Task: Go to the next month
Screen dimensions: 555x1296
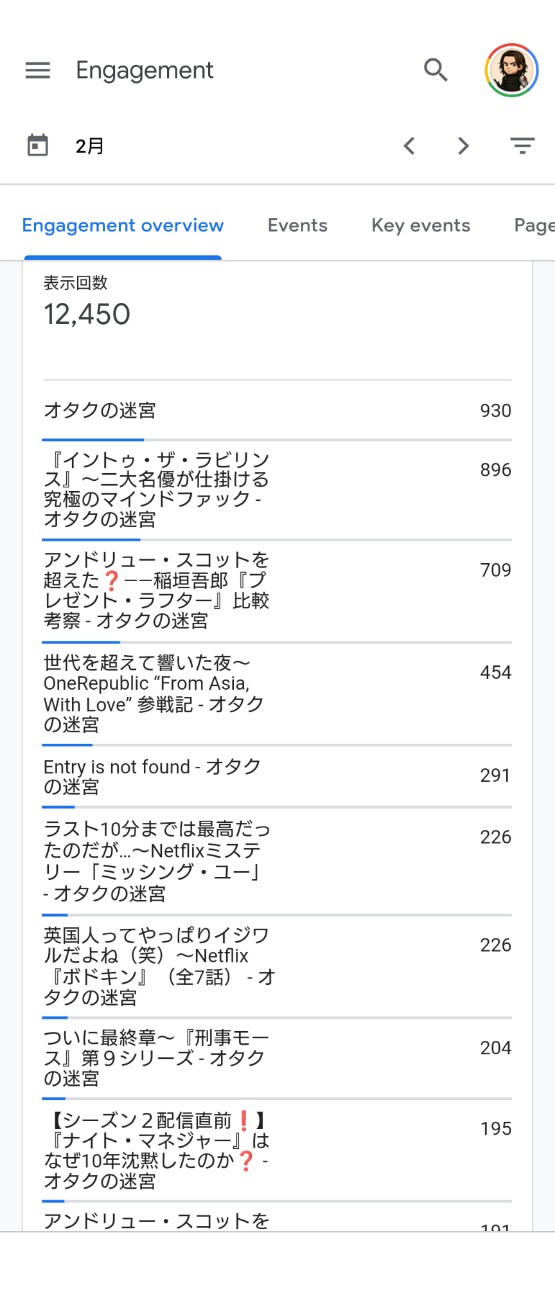Action: point(463,146)
